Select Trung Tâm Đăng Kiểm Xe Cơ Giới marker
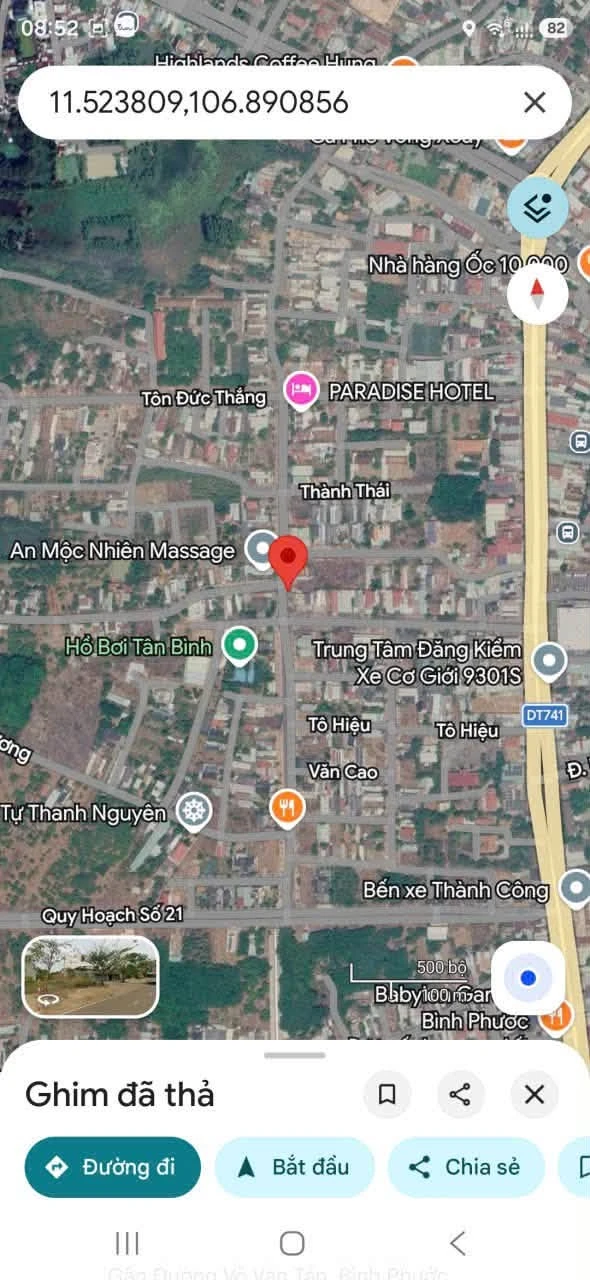 pos(549,661)
